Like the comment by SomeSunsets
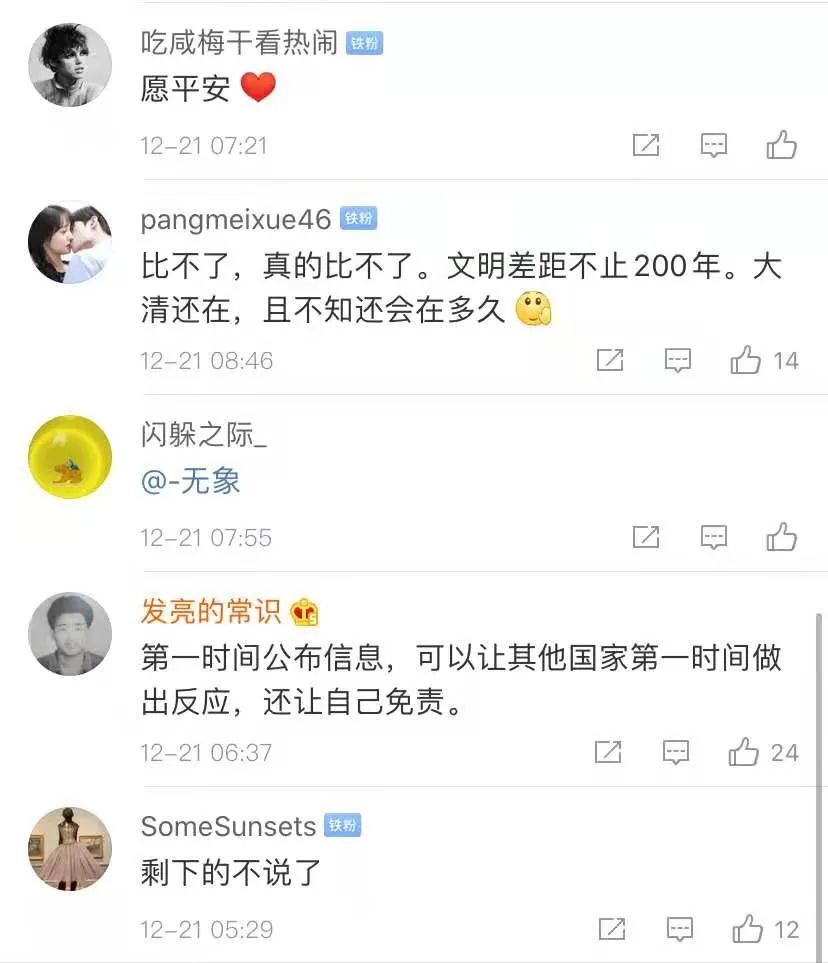828x963 pixels. [x=747, y=929]
